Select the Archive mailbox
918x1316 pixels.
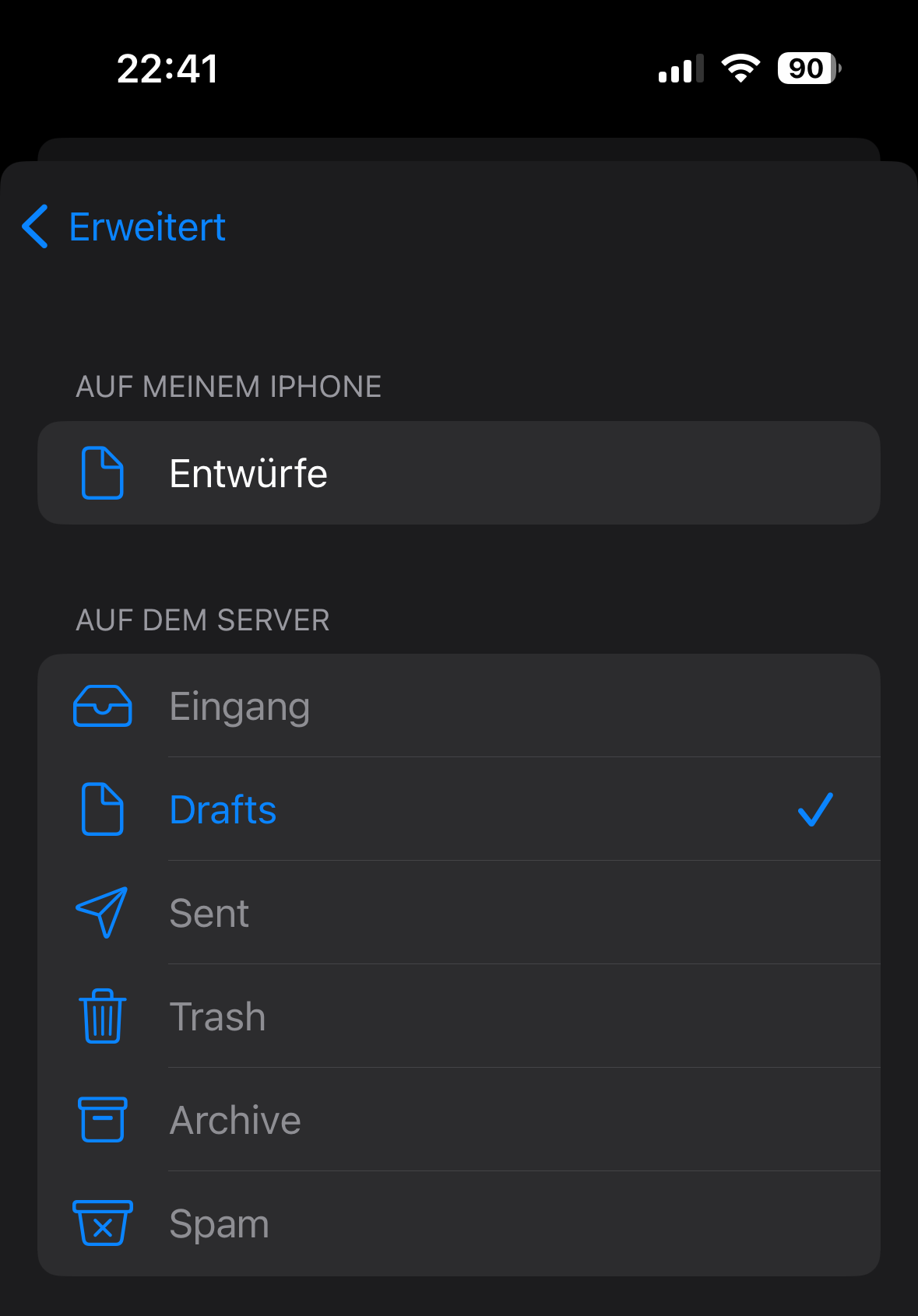(459, 1120)
